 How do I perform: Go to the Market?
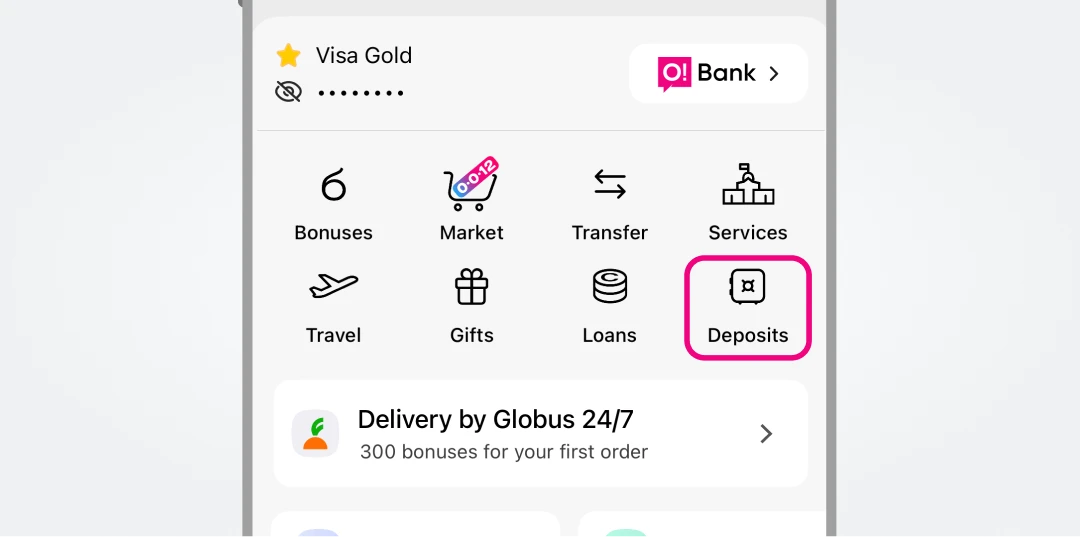[x=471, y=202]
